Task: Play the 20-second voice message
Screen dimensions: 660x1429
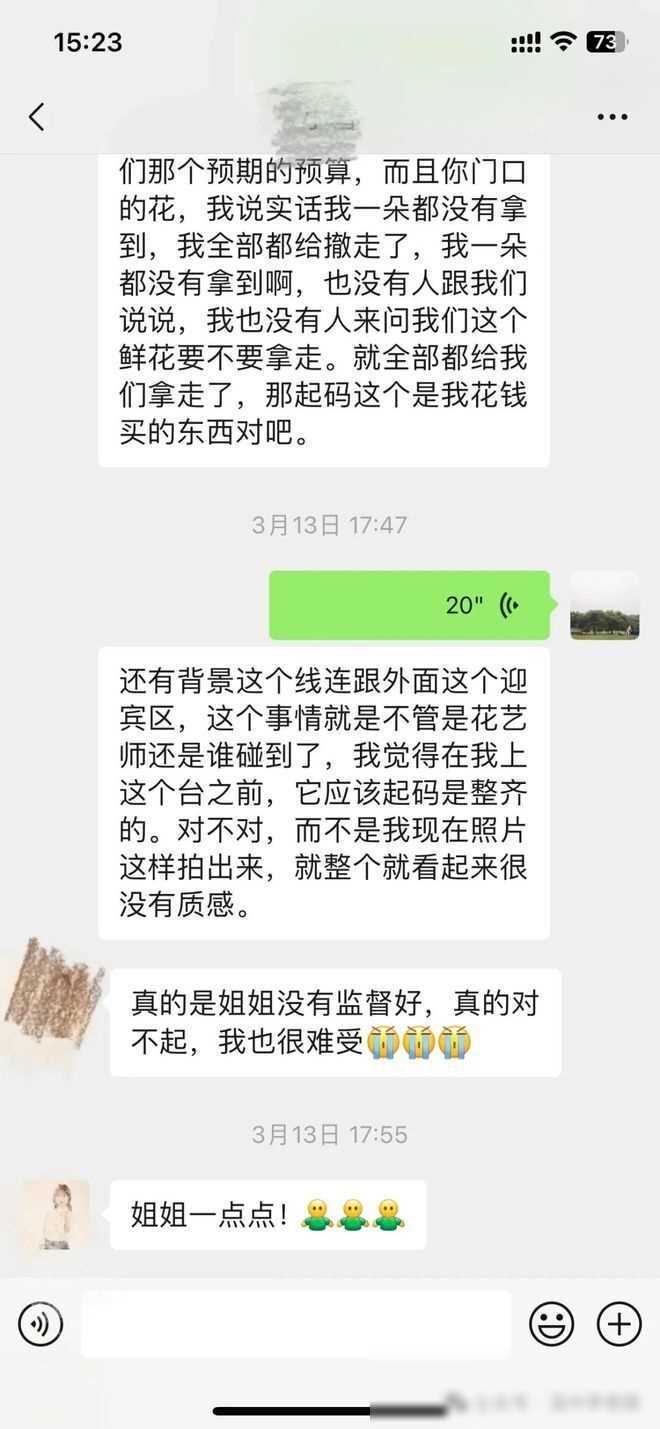Action: [410, 605]
